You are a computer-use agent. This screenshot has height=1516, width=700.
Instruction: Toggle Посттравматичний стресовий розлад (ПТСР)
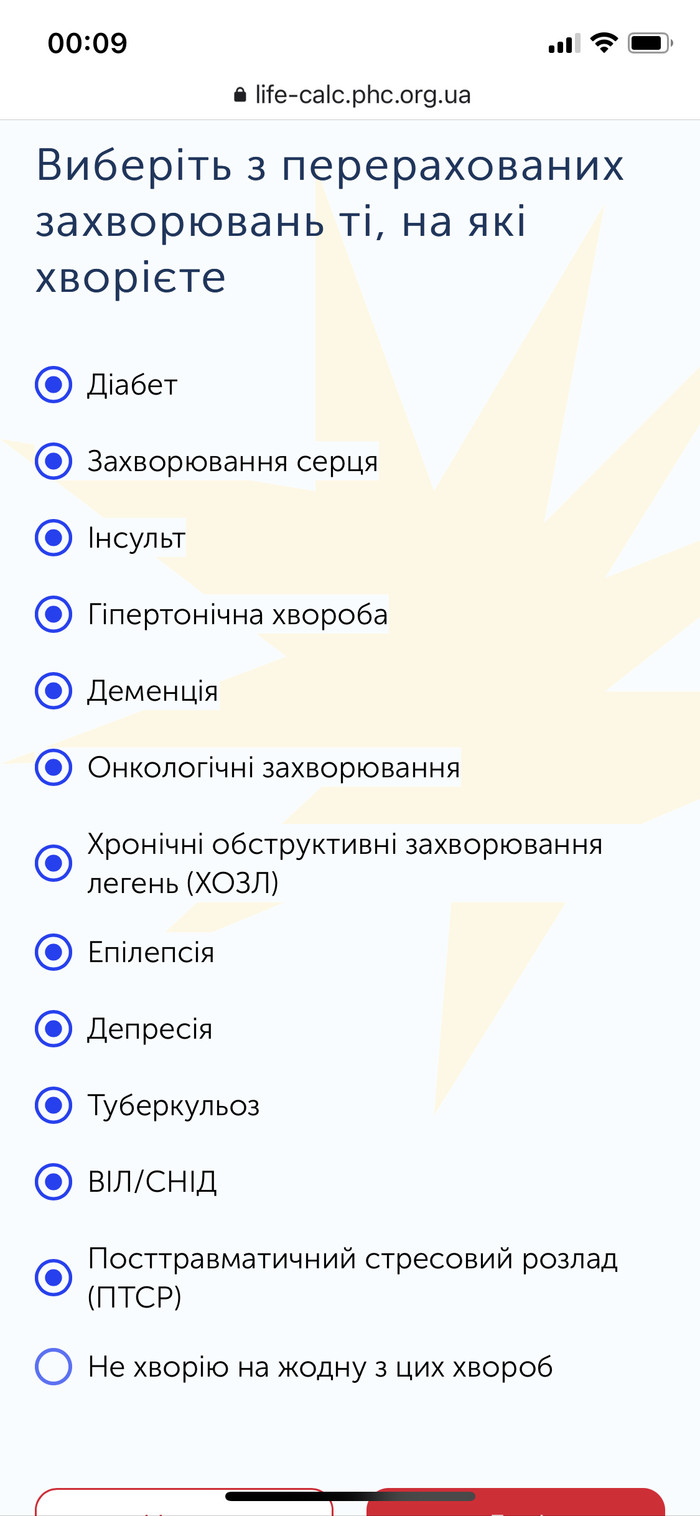(54, 1277)
